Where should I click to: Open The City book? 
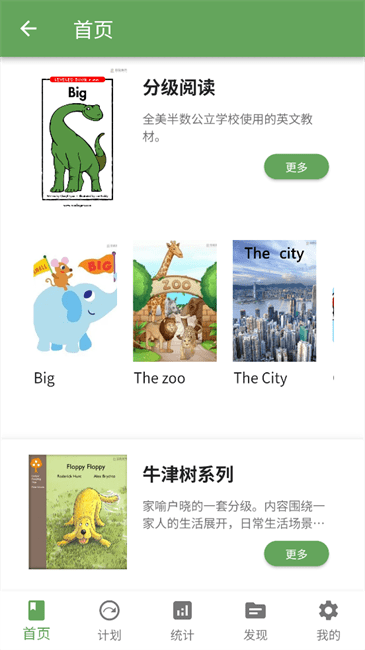click(x=275, y=301)
